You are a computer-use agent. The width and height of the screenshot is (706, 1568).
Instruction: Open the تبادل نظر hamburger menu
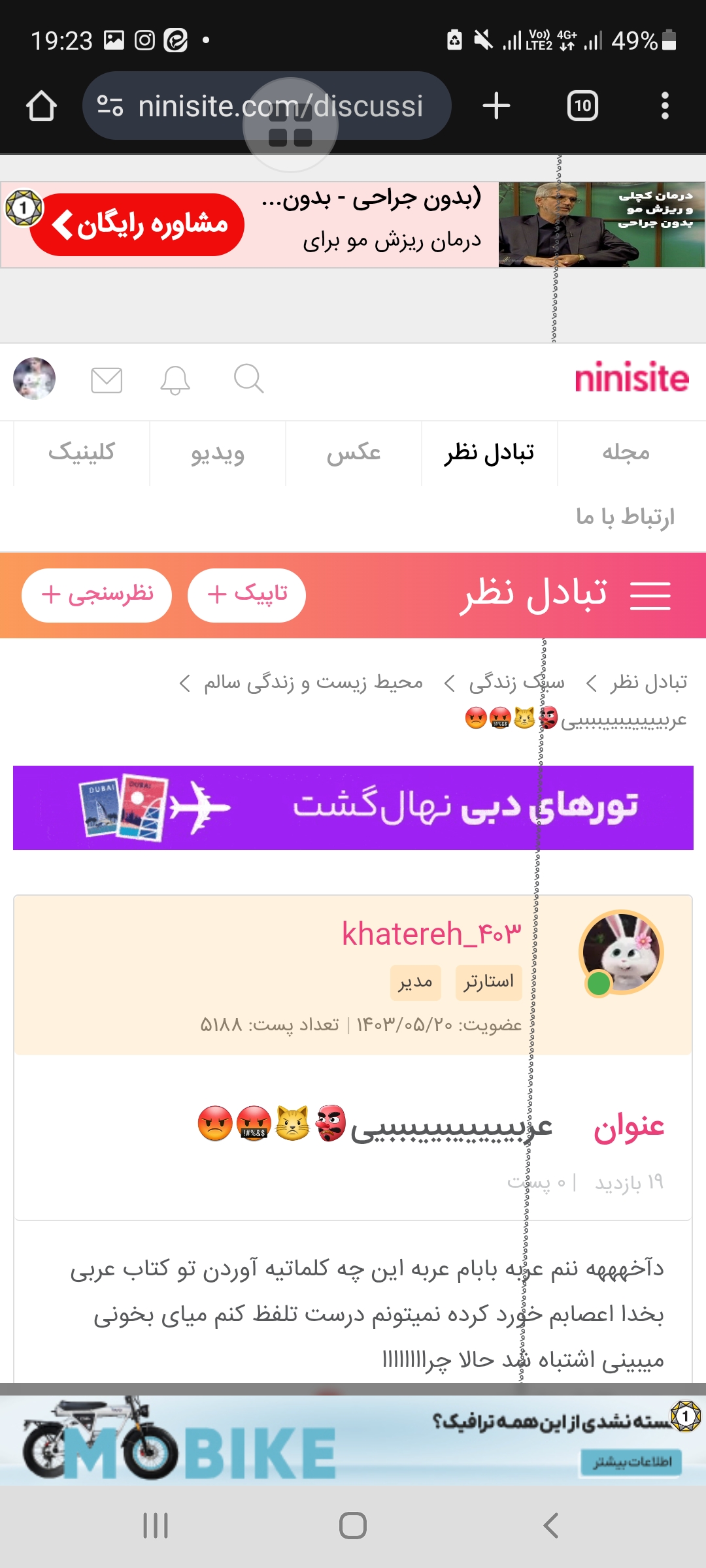(x=650, y=595)
